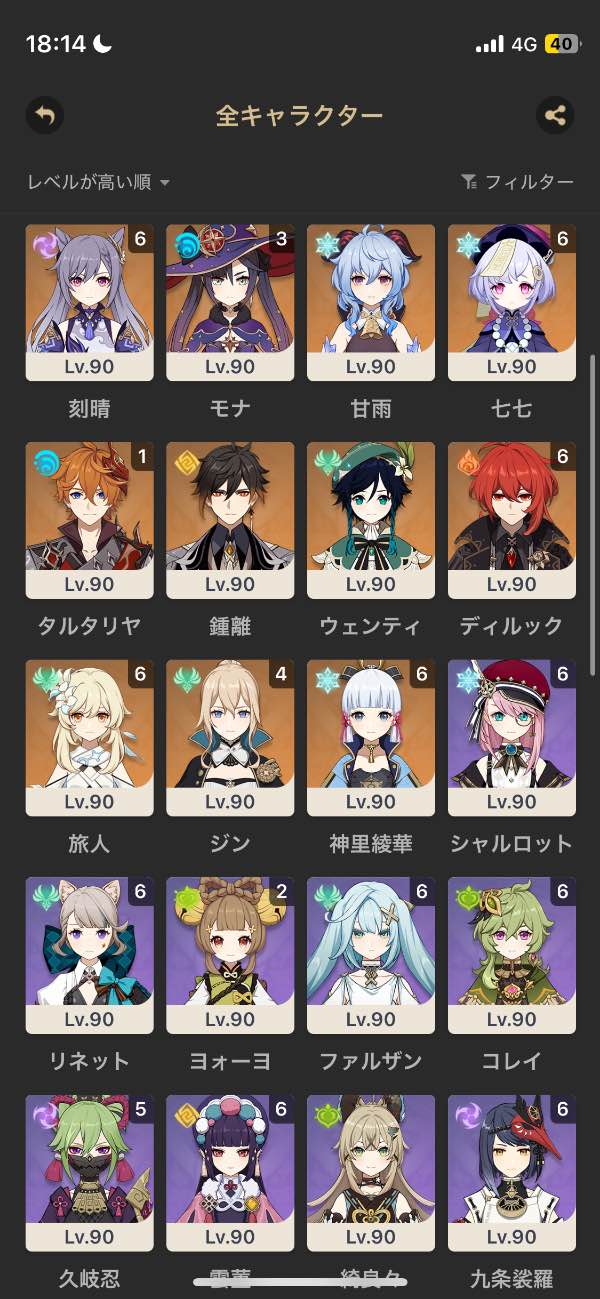Open the 七七 character card
Screen dimensions: 600x1299
pos(512,302)
